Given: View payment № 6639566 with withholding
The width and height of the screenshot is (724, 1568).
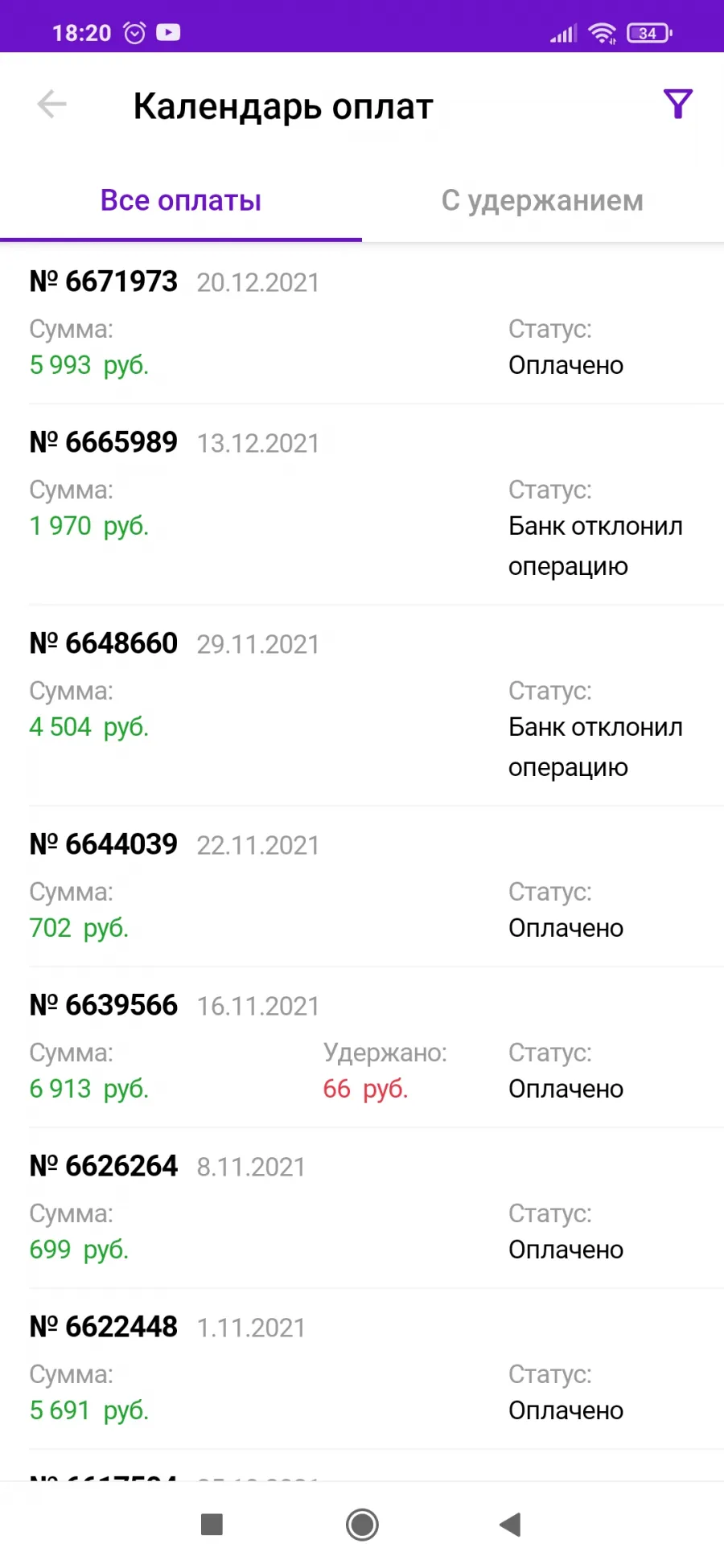Looking at the screenshot, I should click(362, 1047).
